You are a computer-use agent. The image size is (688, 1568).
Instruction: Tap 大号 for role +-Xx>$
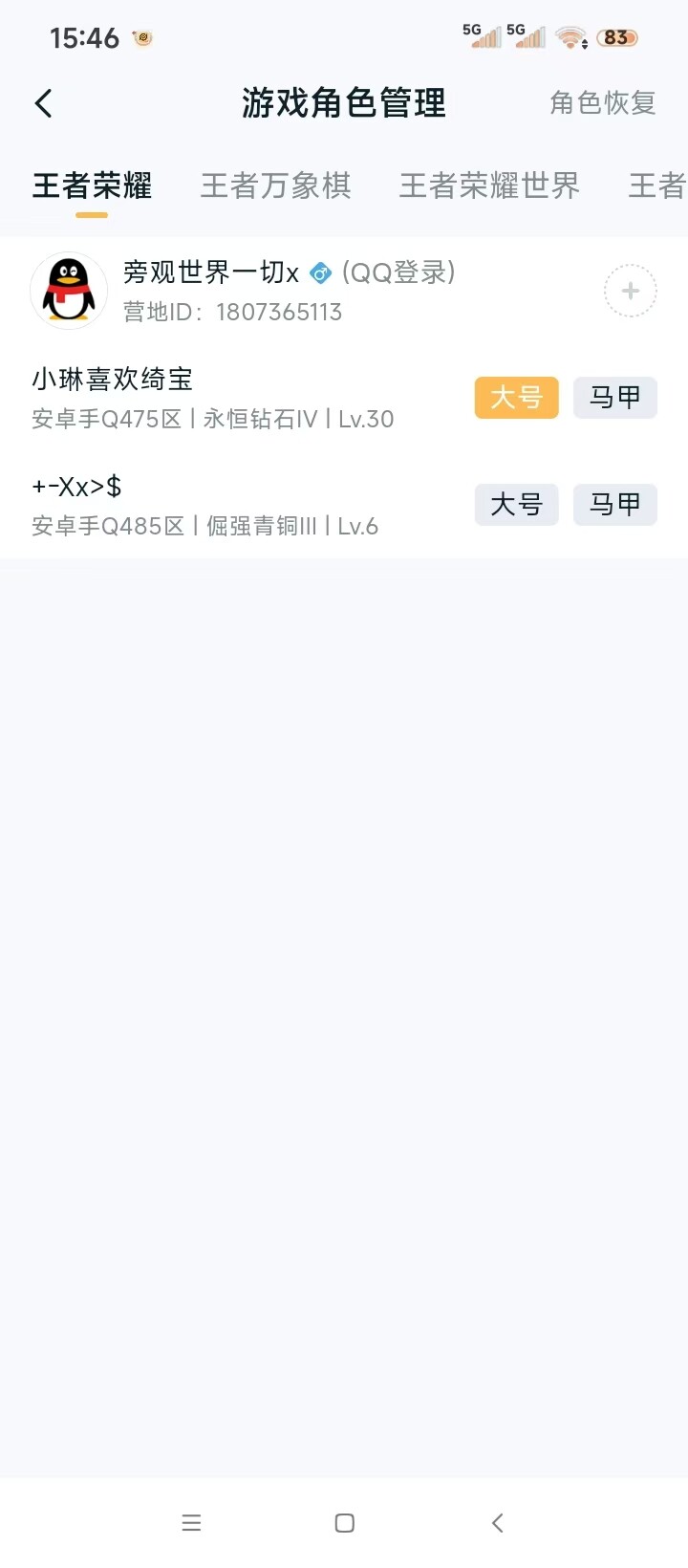(516, 504)
